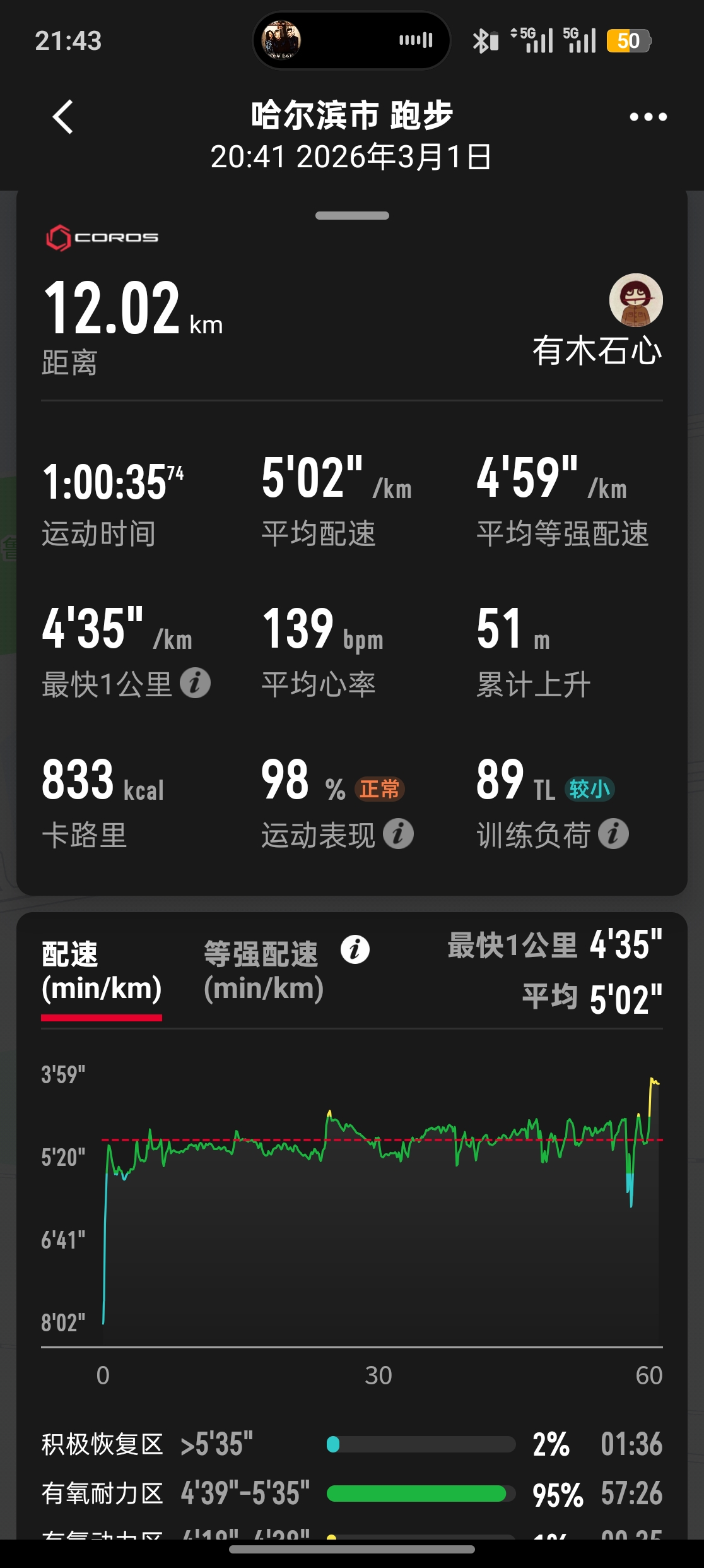
Task: Switch to the 配速 (min/km) tab
Action: (x=102, y=971)
